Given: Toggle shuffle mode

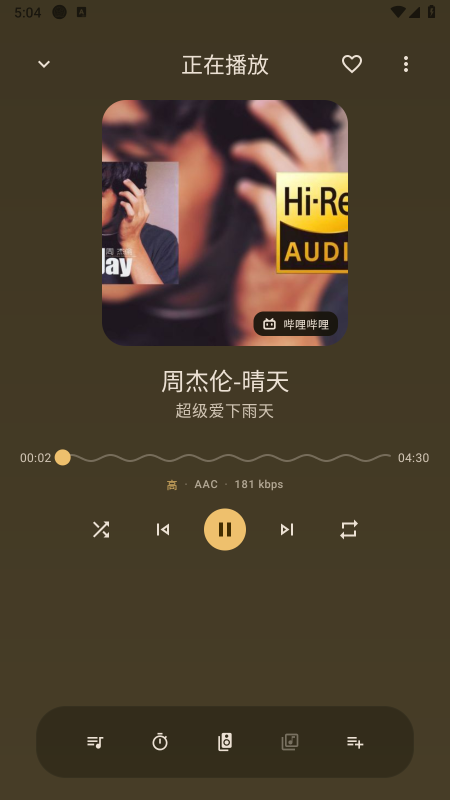Looking at the screenshot, I should coord(101,530).
